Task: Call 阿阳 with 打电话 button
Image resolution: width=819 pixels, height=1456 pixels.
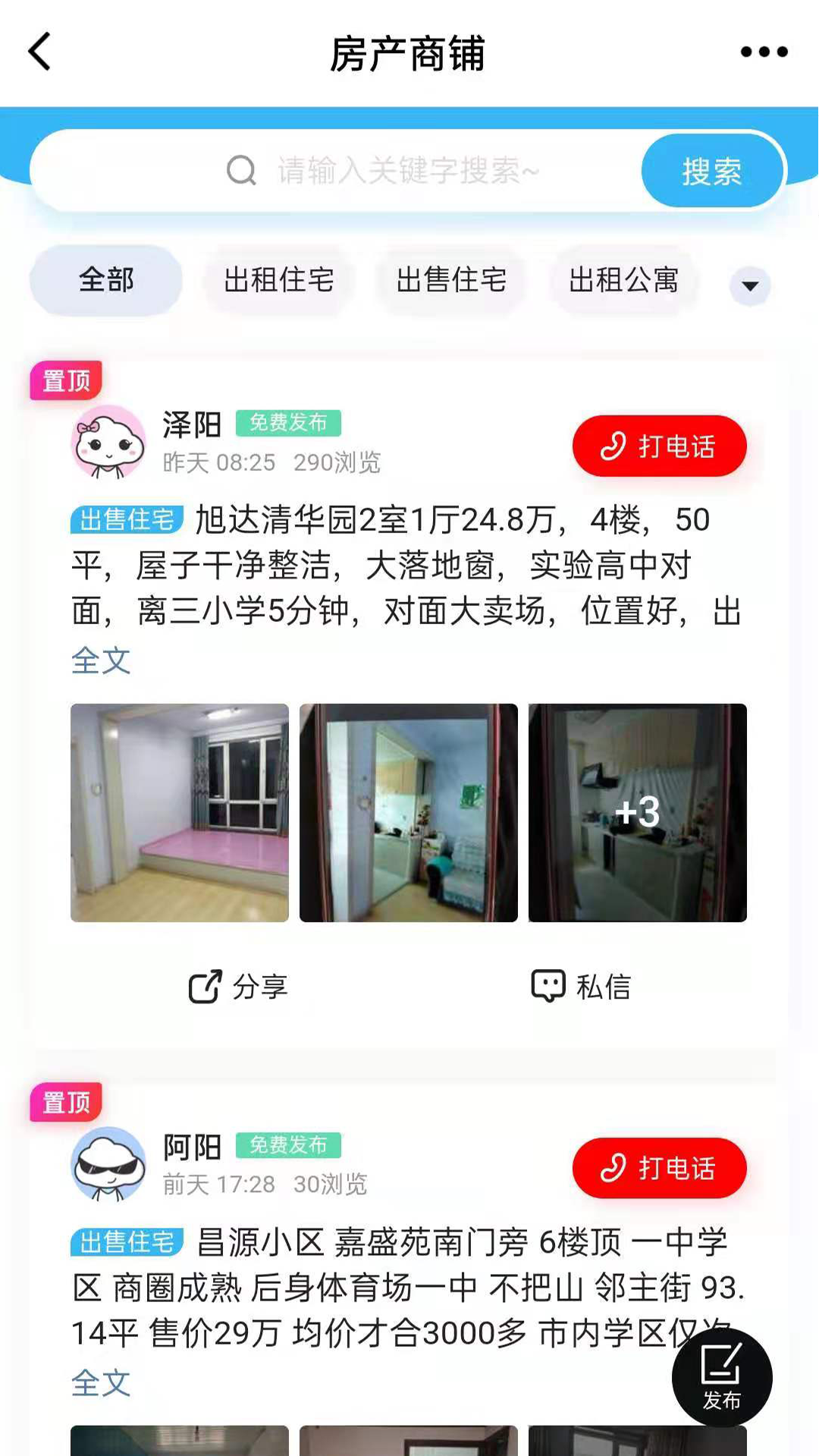Action: click(659, 1168)
